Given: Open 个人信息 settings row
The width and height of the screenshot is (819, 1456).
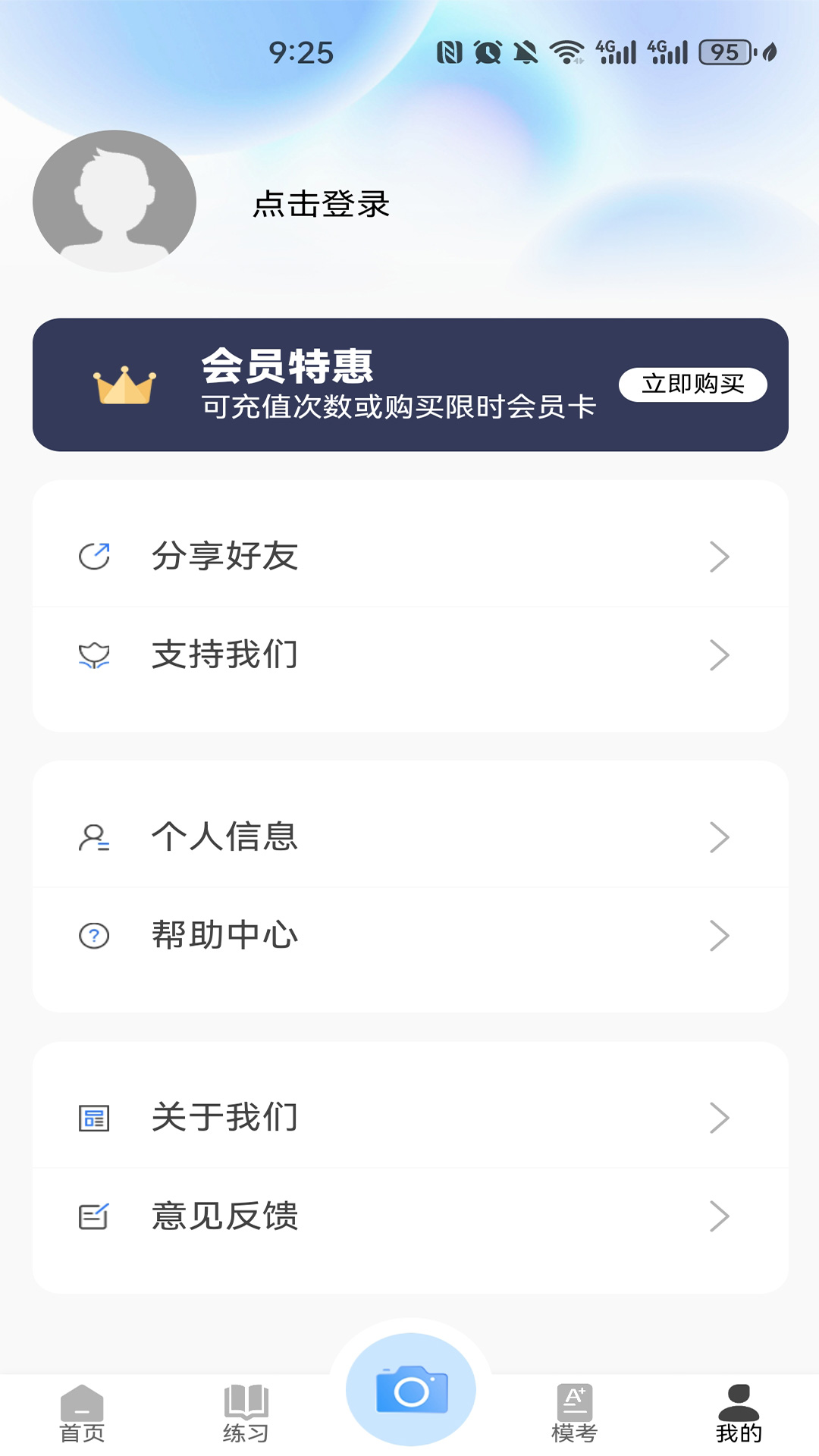Looking at the screenshot, I should pyautogui.click(x=409, y=837).
